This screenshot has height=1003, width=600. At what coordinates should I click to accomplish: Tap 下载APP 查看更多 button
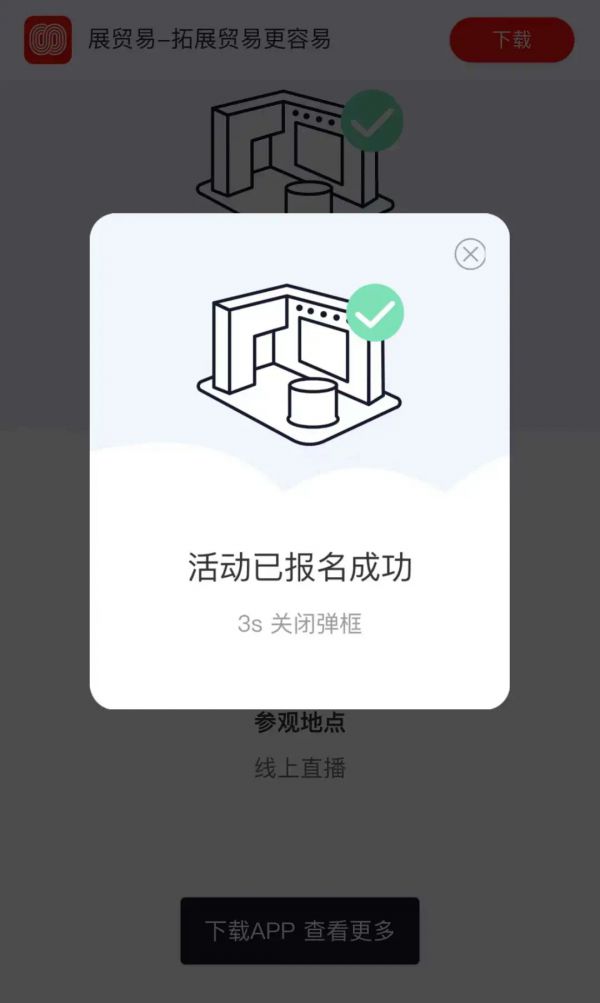point(300,930)
